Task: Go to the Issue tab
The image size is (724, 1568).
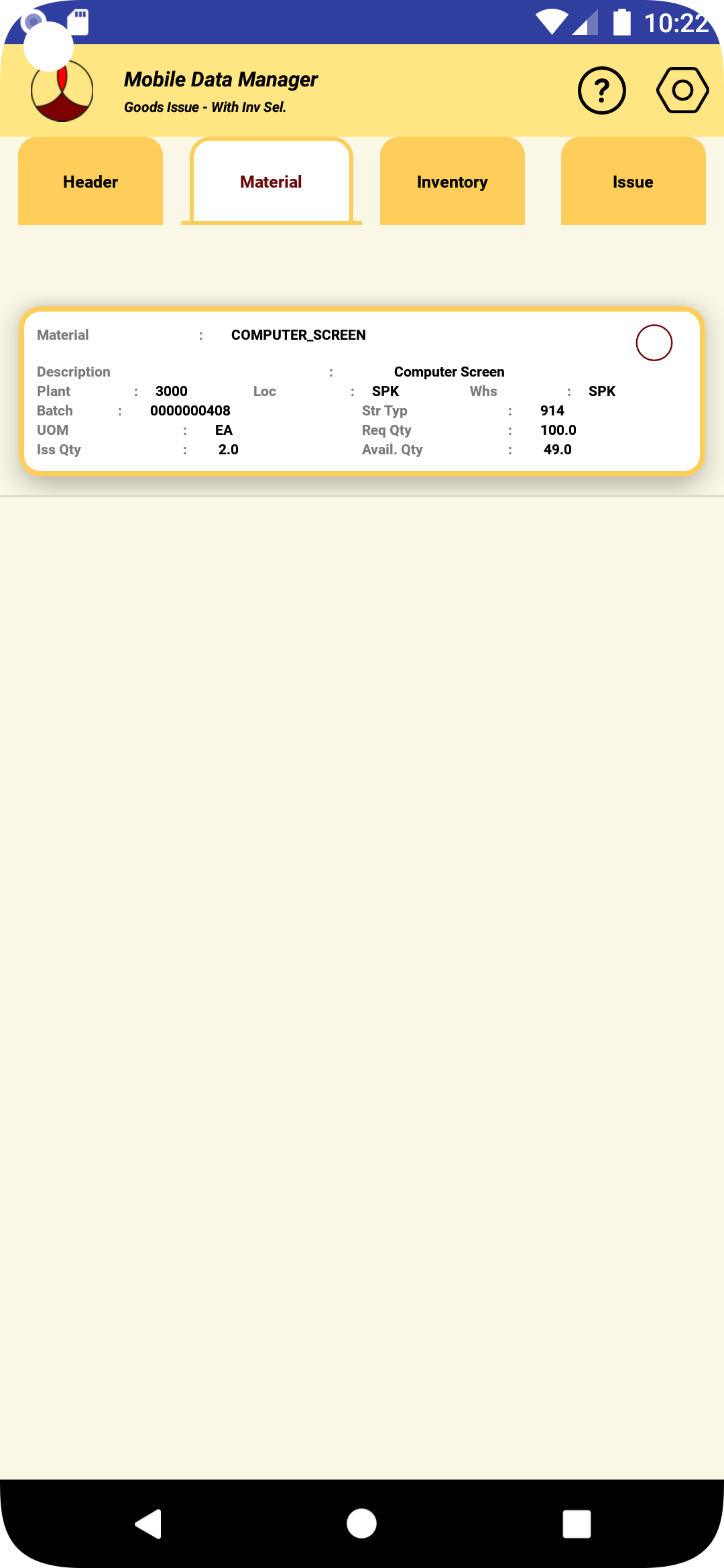Action: (x=633, y=182)
